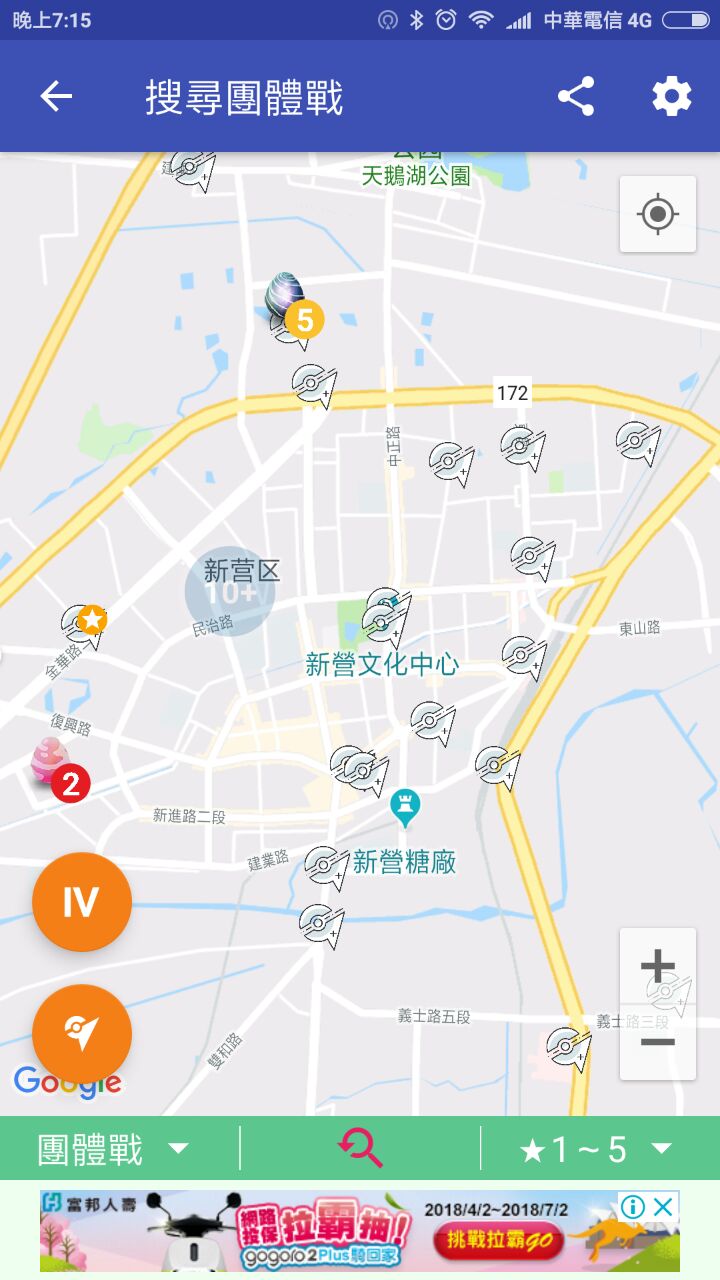Share the raid map

575,97
